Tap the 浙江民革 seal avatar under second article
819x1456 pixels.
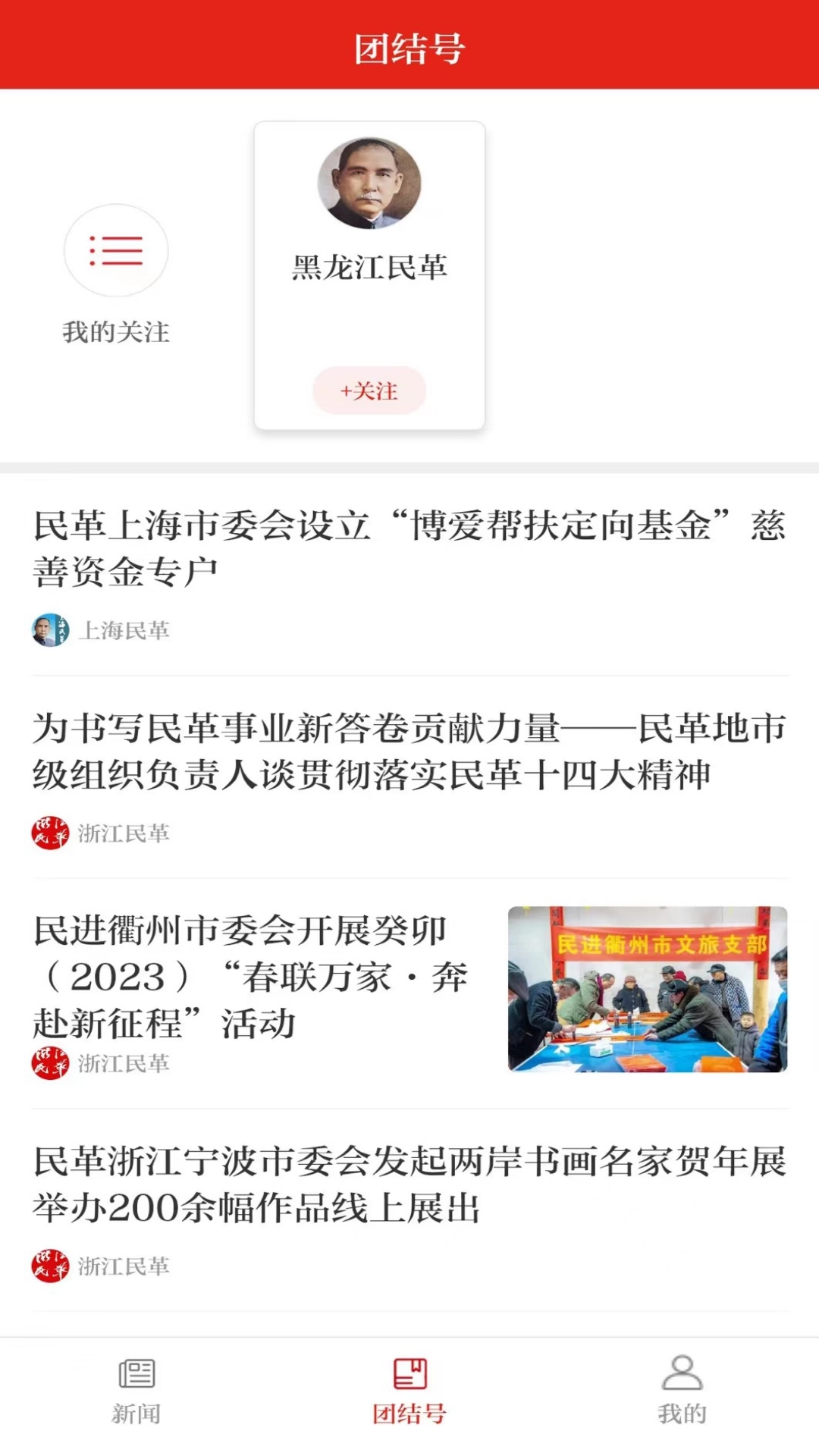point(48,831)
